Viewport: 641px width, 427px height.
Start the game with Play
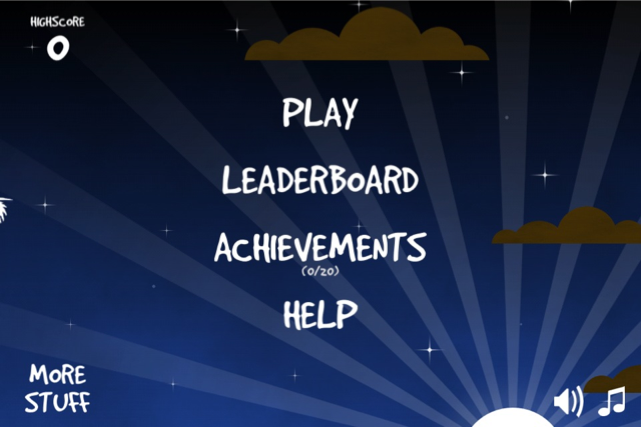[319, 113]
